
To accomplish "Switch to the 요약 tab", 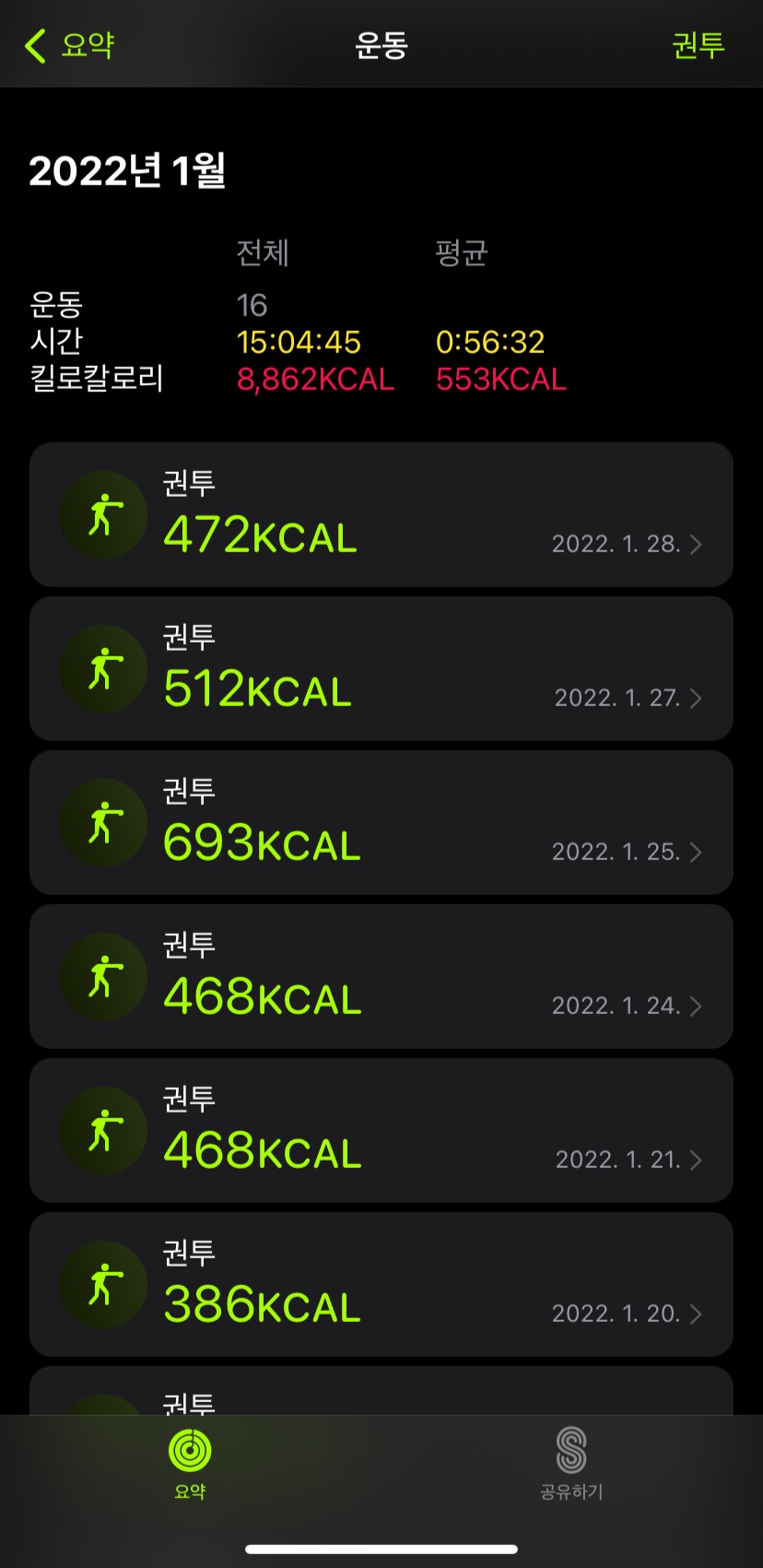I will pyautogui.click(x=190, y=1462).
